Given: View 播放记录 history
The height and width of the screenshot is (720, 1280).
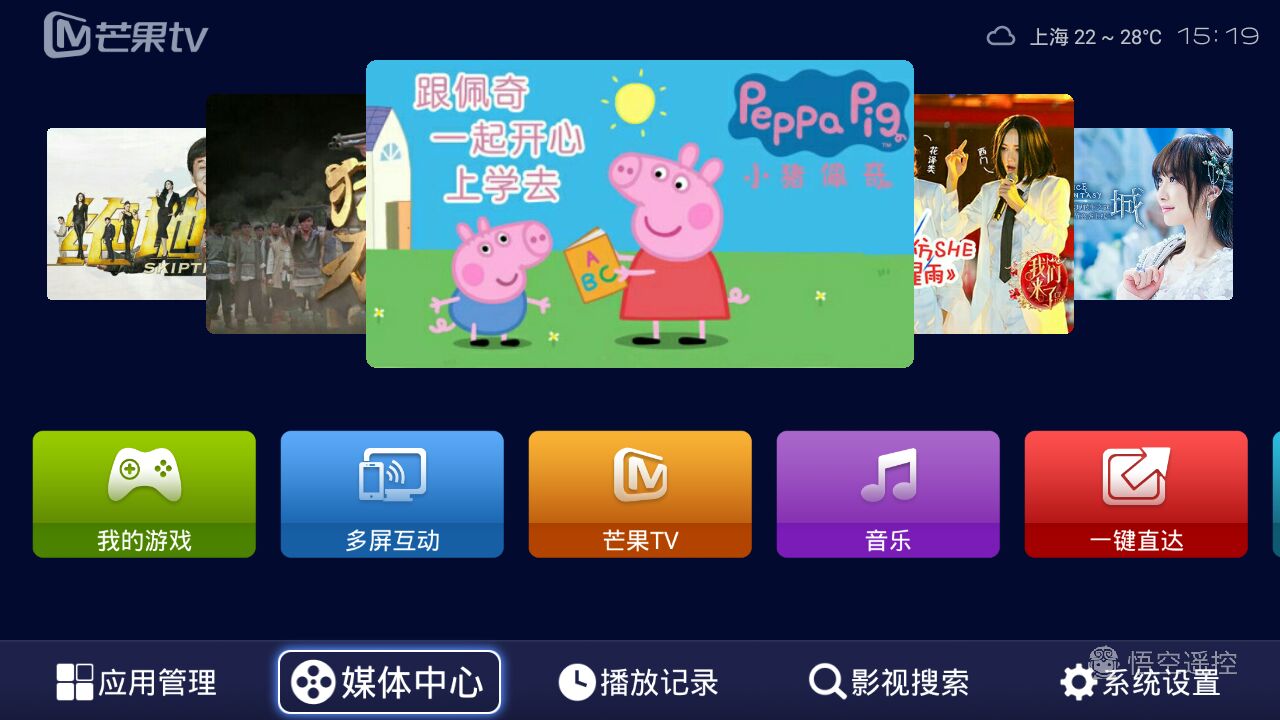Looking at the screenshot, I should click(639, 683).
